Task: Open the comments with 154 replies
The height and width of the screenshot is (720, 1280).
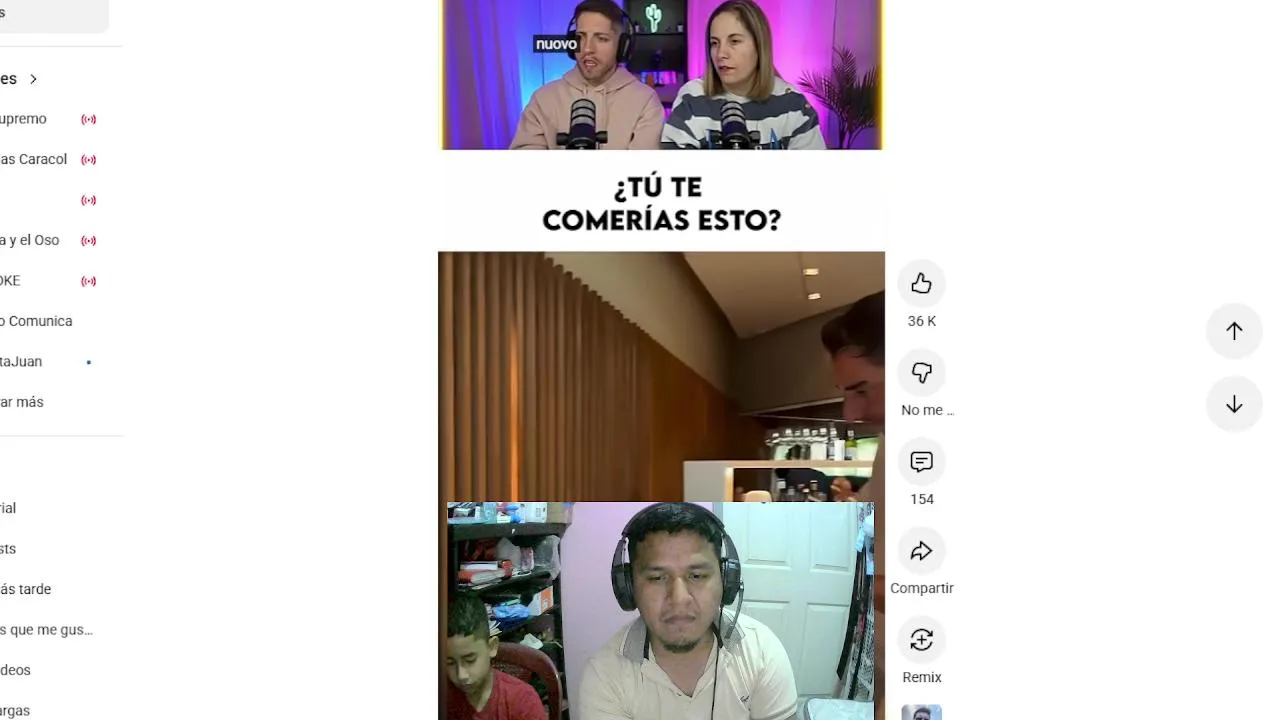Action: click(921, 462)
